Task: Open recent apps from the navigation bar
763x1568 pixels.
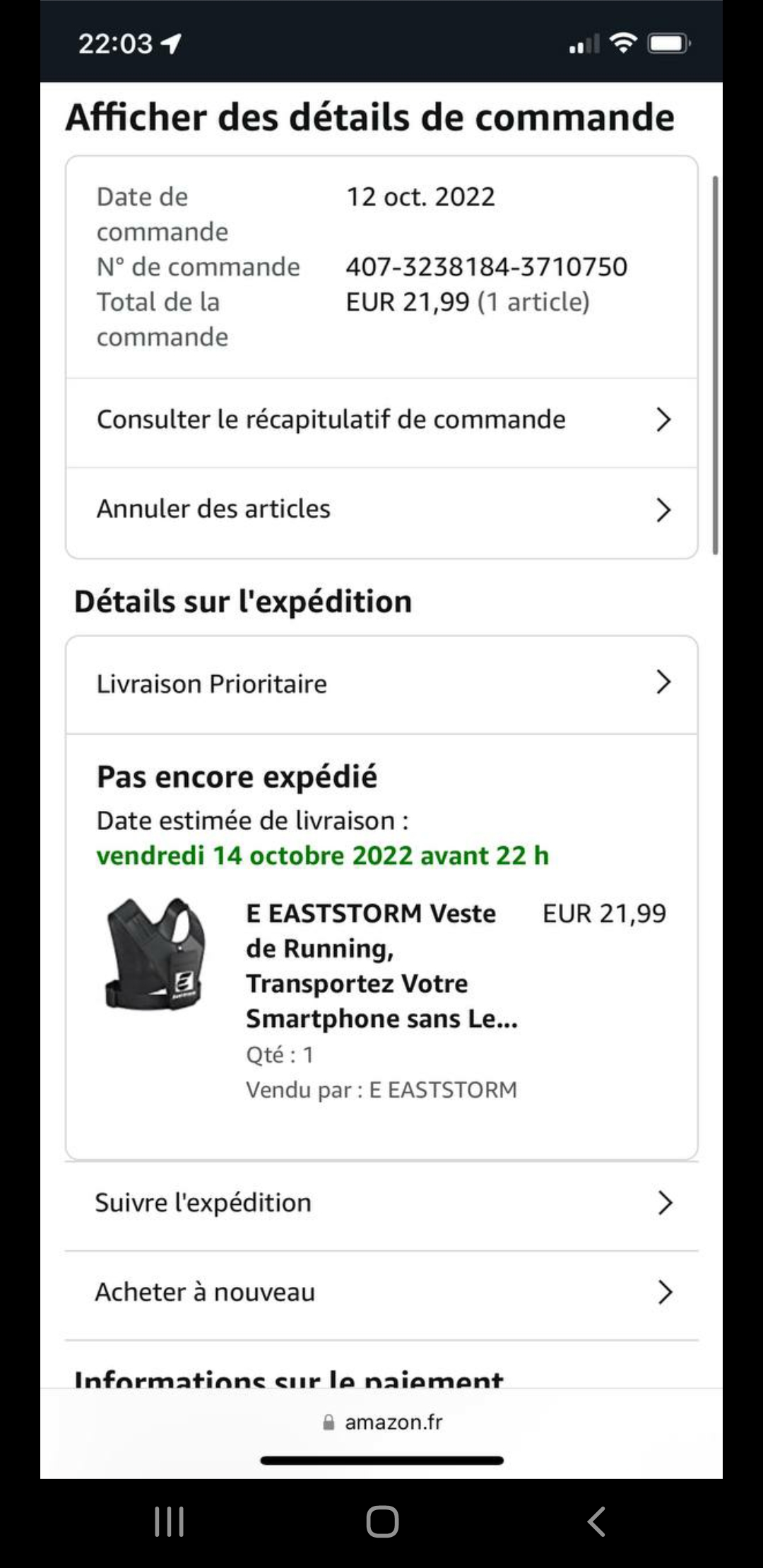Action: pos(170,1521)
